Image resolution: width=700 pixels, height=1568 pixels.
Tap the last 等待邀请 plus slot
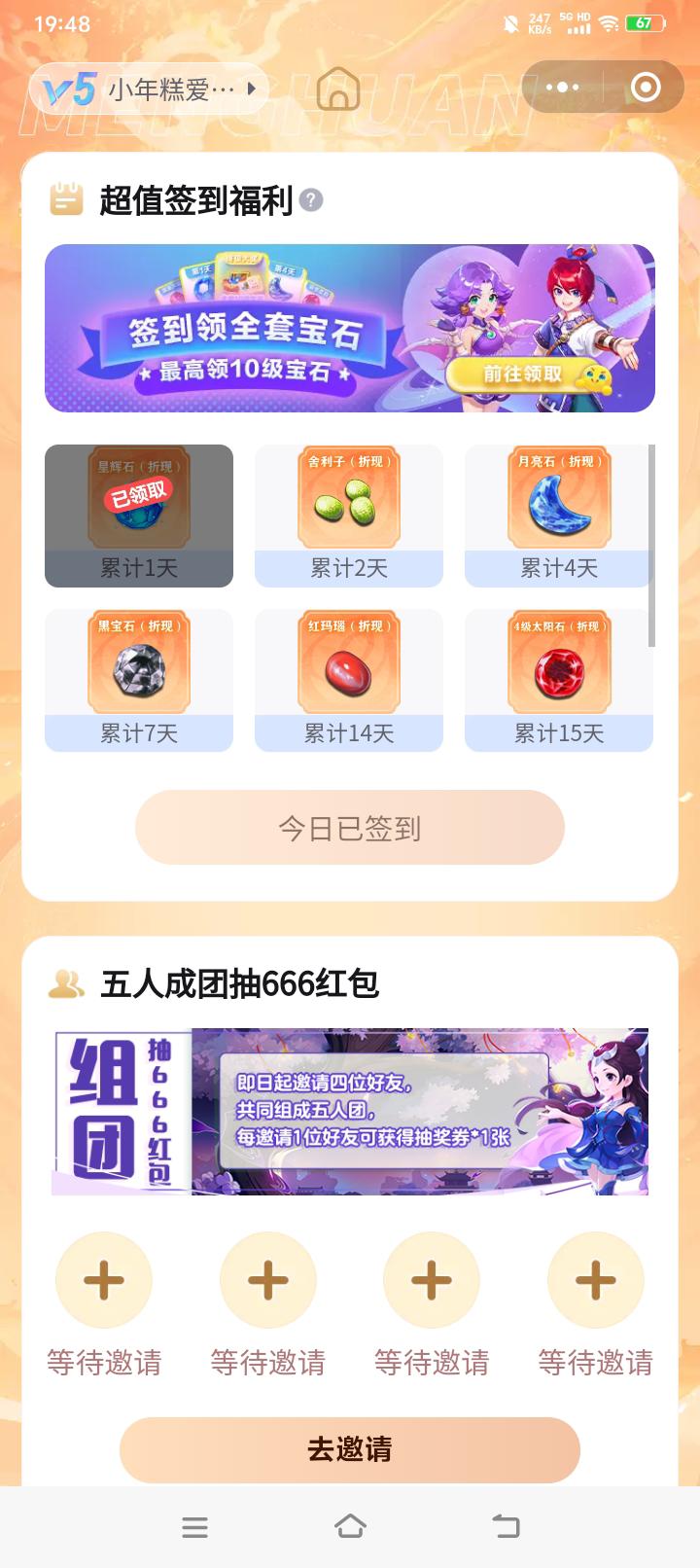(x=595, y=1281)
